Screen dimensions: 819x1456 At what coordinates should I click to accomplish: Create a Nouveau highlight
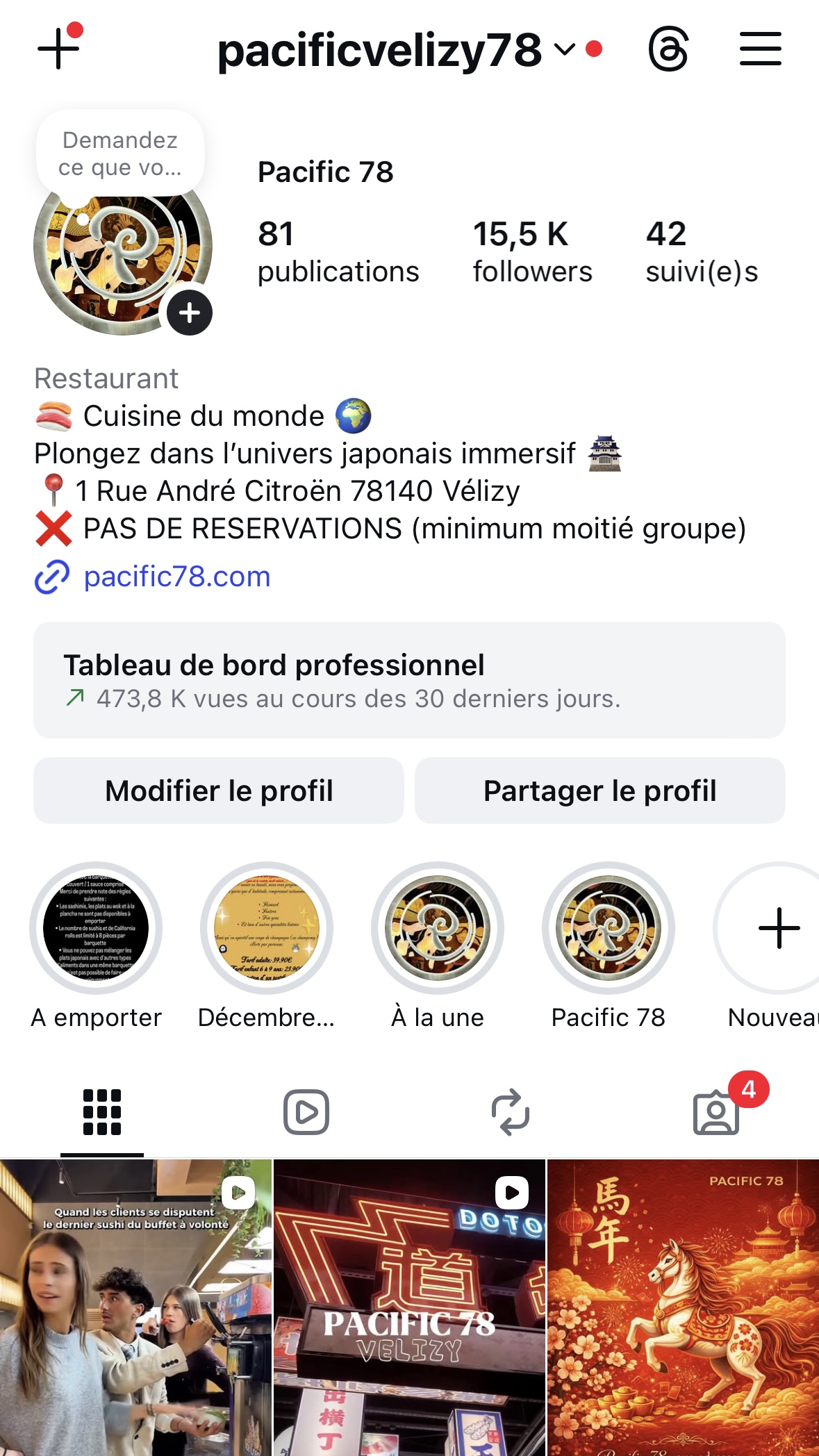tap(778, 929)
